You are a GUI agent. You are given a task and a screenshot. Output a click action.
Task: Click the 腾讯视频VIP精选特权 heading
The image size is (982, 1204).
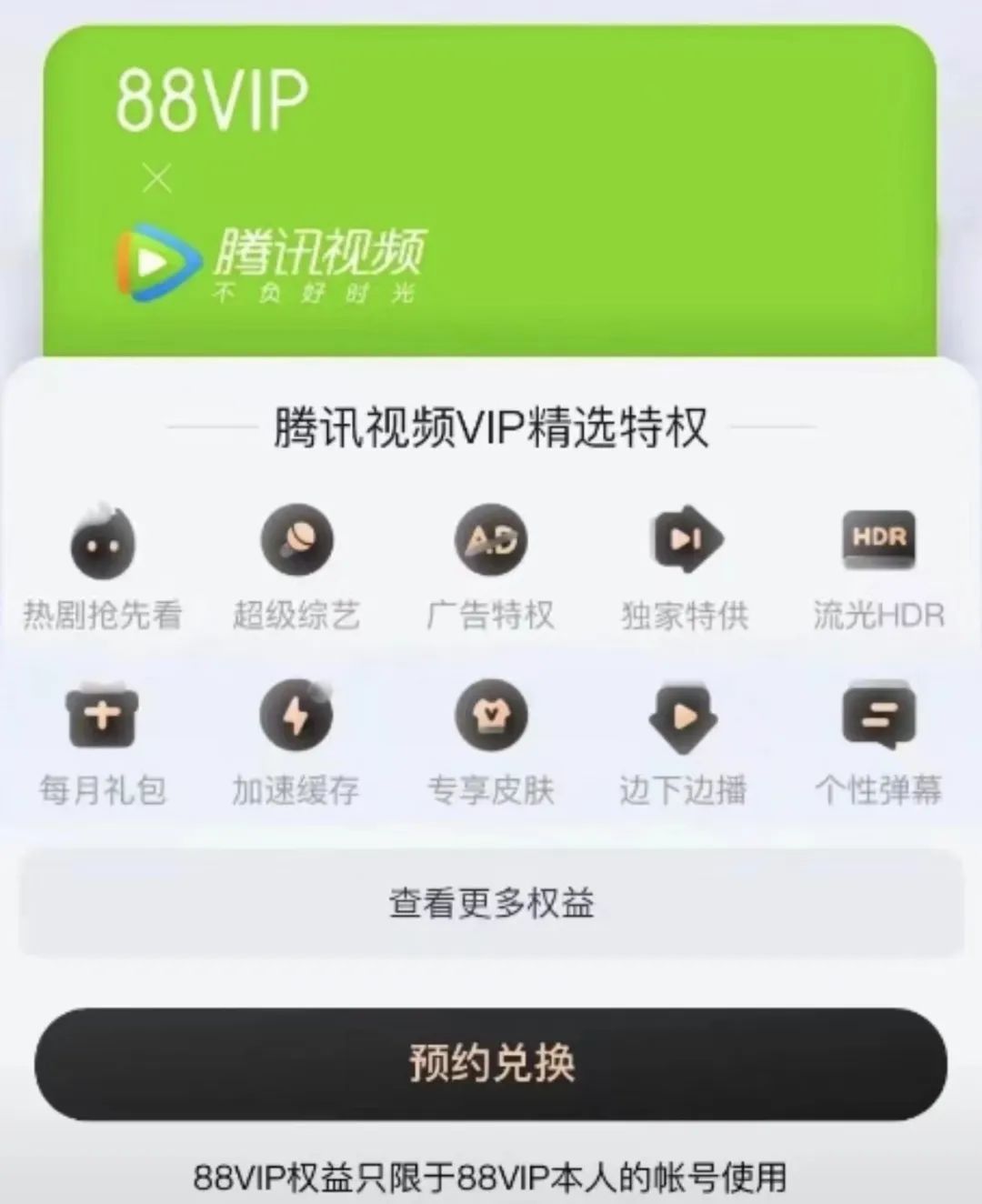[x=491, y=427]
